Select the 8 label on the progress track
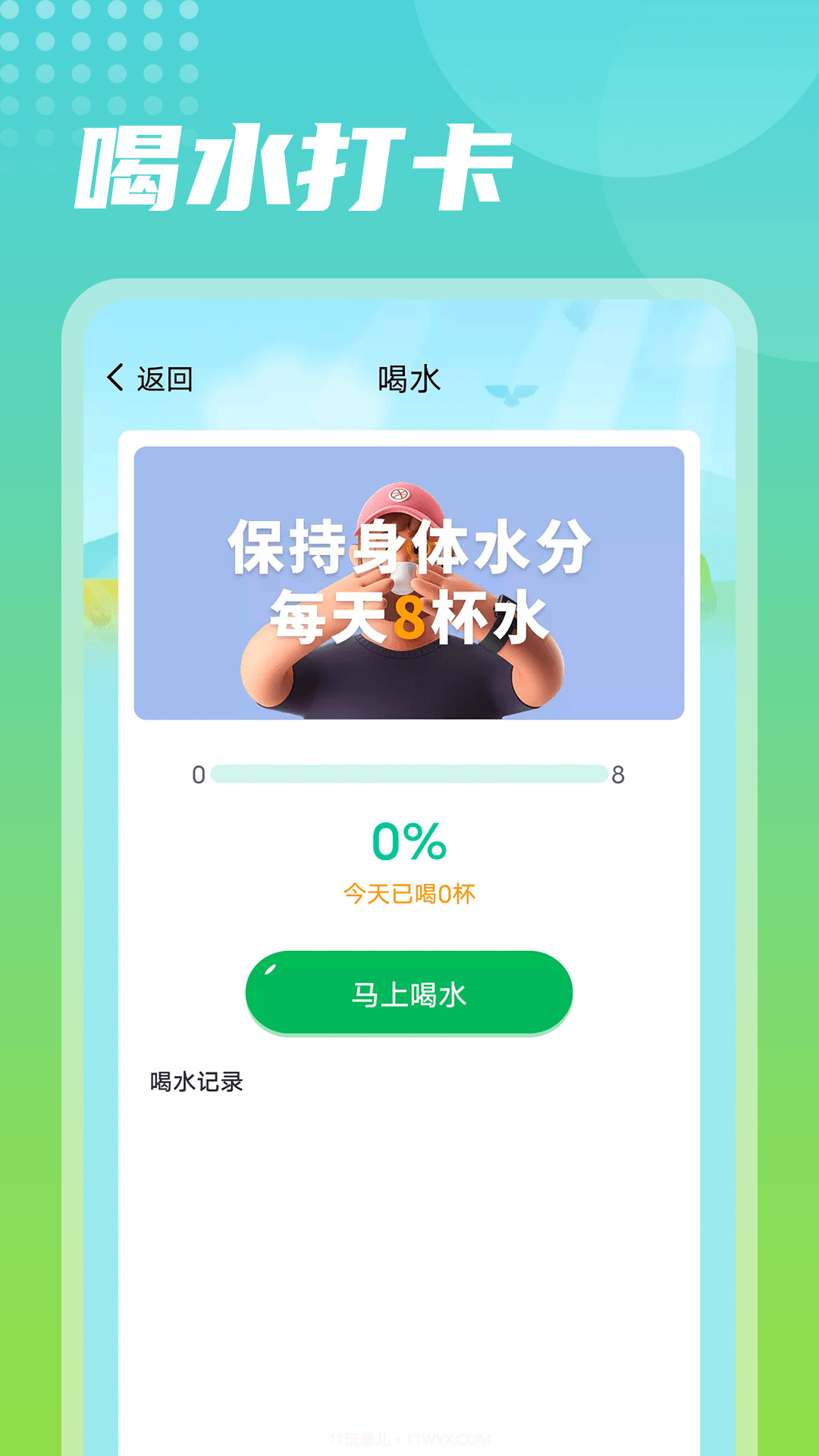The width and height of the screenshot is (819, 1456). [x=620, y=773]
